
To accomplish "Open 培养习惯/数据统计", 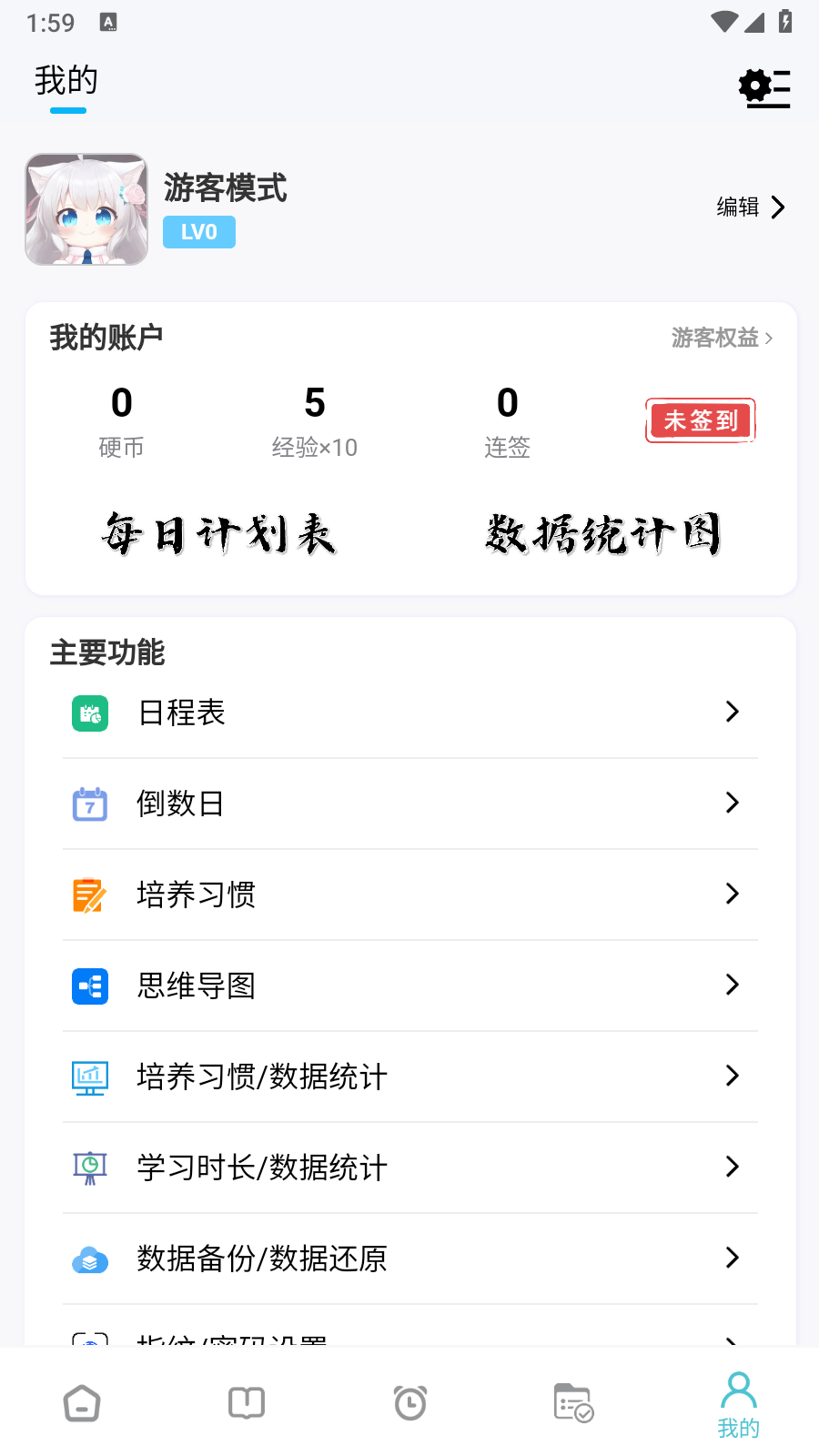I will [409, 1077].
